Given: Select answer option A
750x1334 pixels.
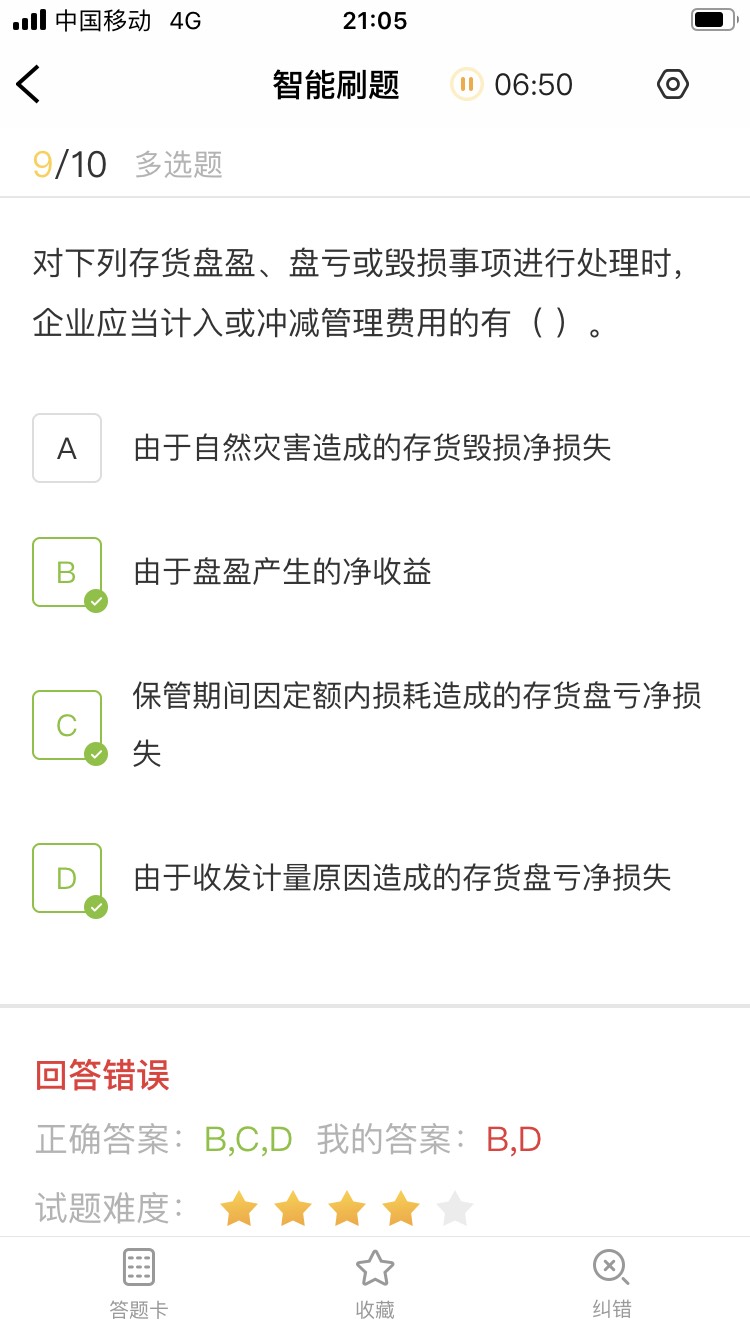Looking at the screenshot, I should point(67,448).
